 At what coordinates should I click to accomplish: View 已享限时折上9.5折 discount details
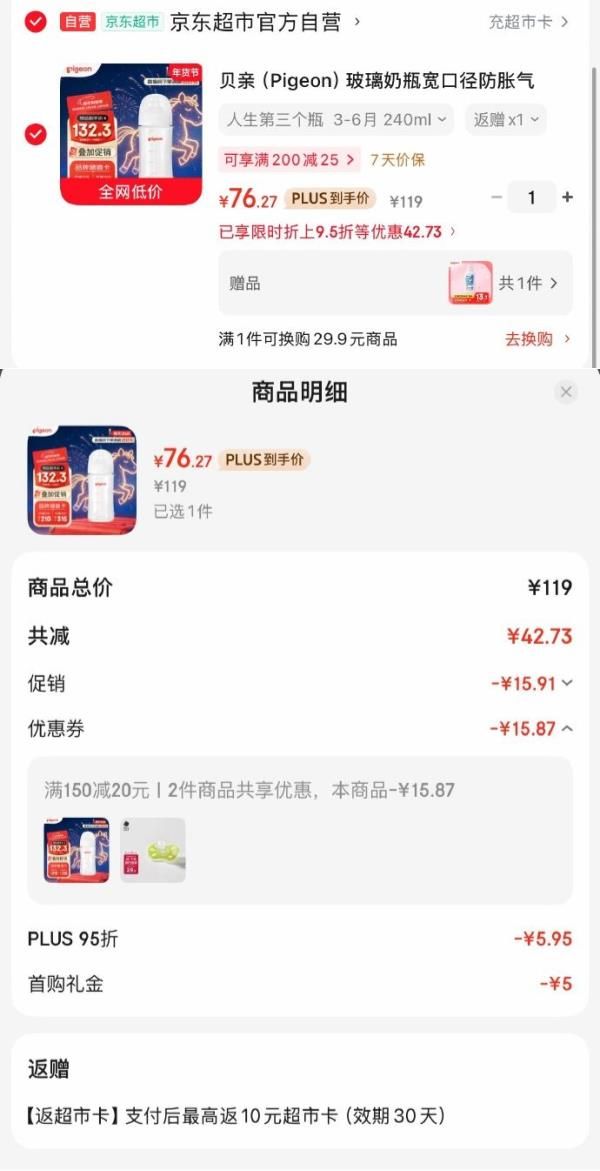coord(337,231)
